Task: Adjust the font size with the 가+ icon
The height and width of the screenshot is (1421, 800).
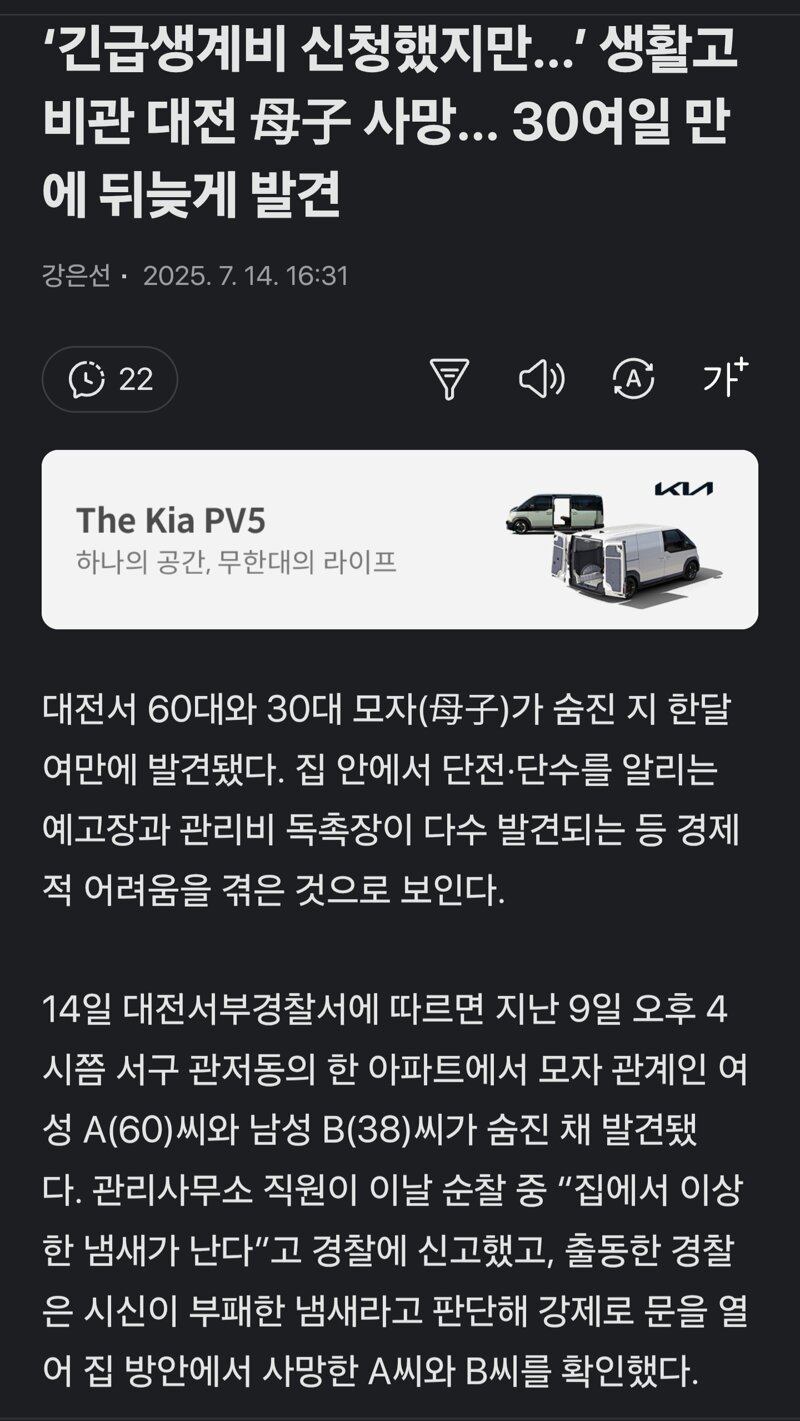Action: click(725, 378)
